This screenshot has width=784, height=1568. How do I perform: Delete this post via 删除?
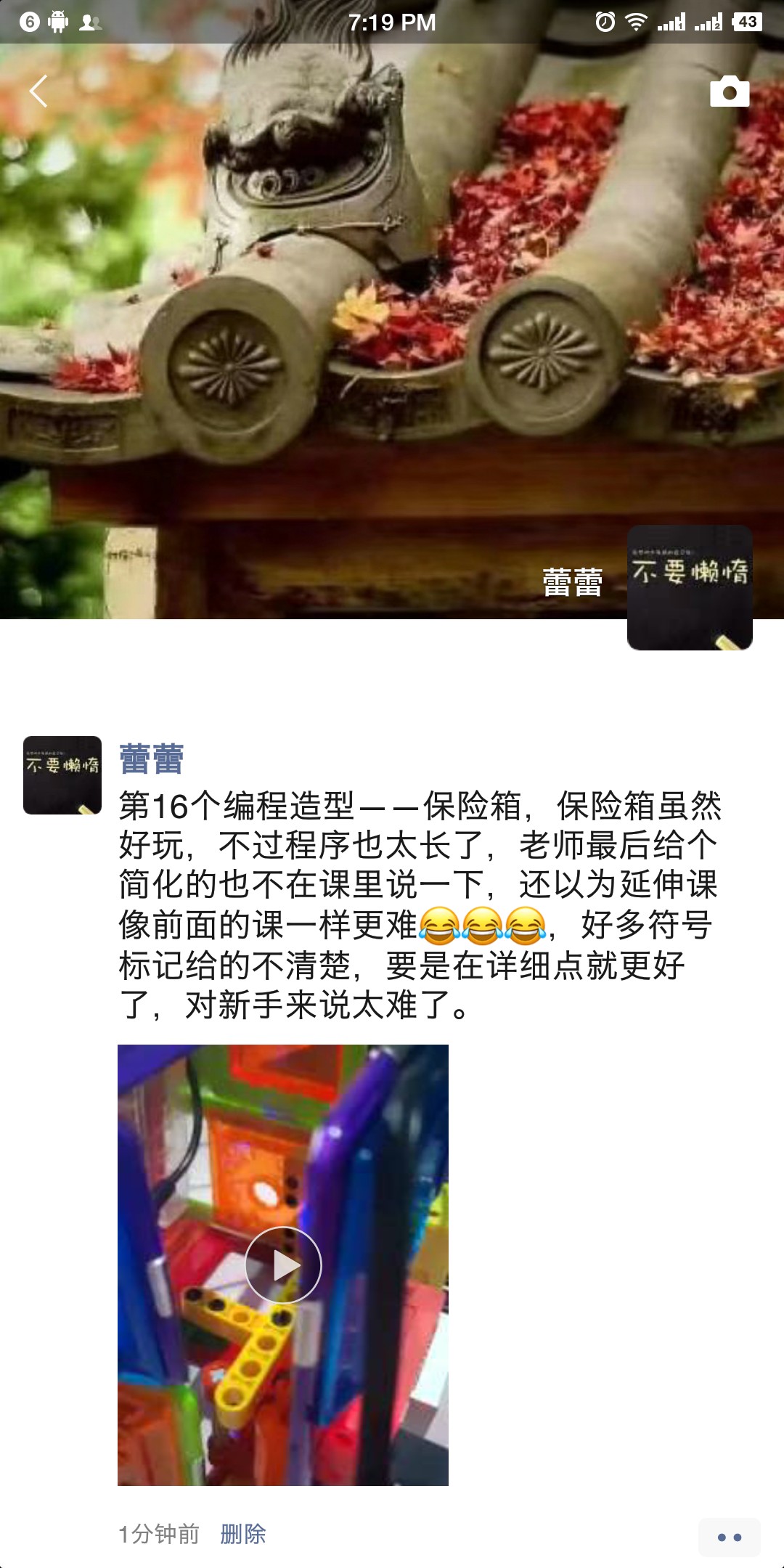243,1534
